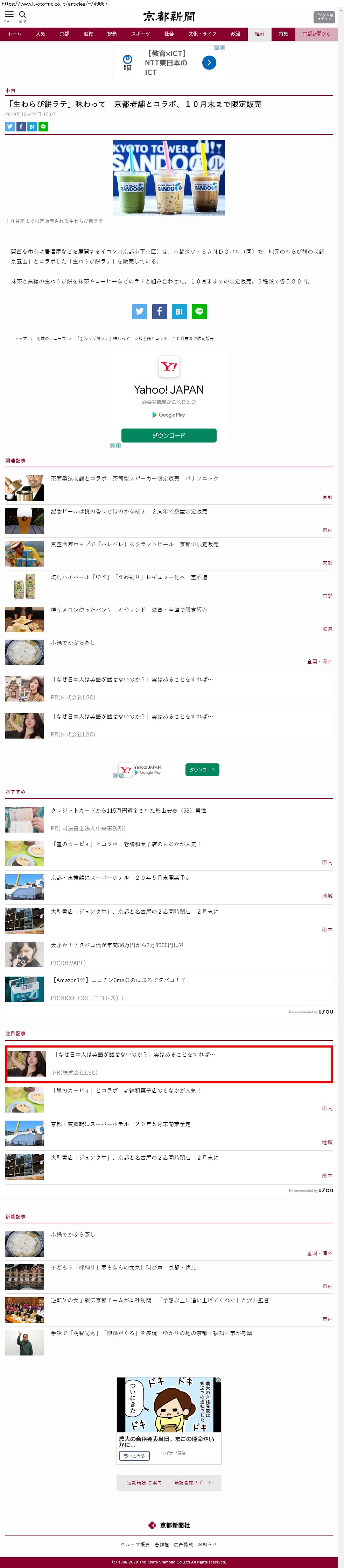
Task: Switch to the 人気 tab
Action: pos(40,34)
